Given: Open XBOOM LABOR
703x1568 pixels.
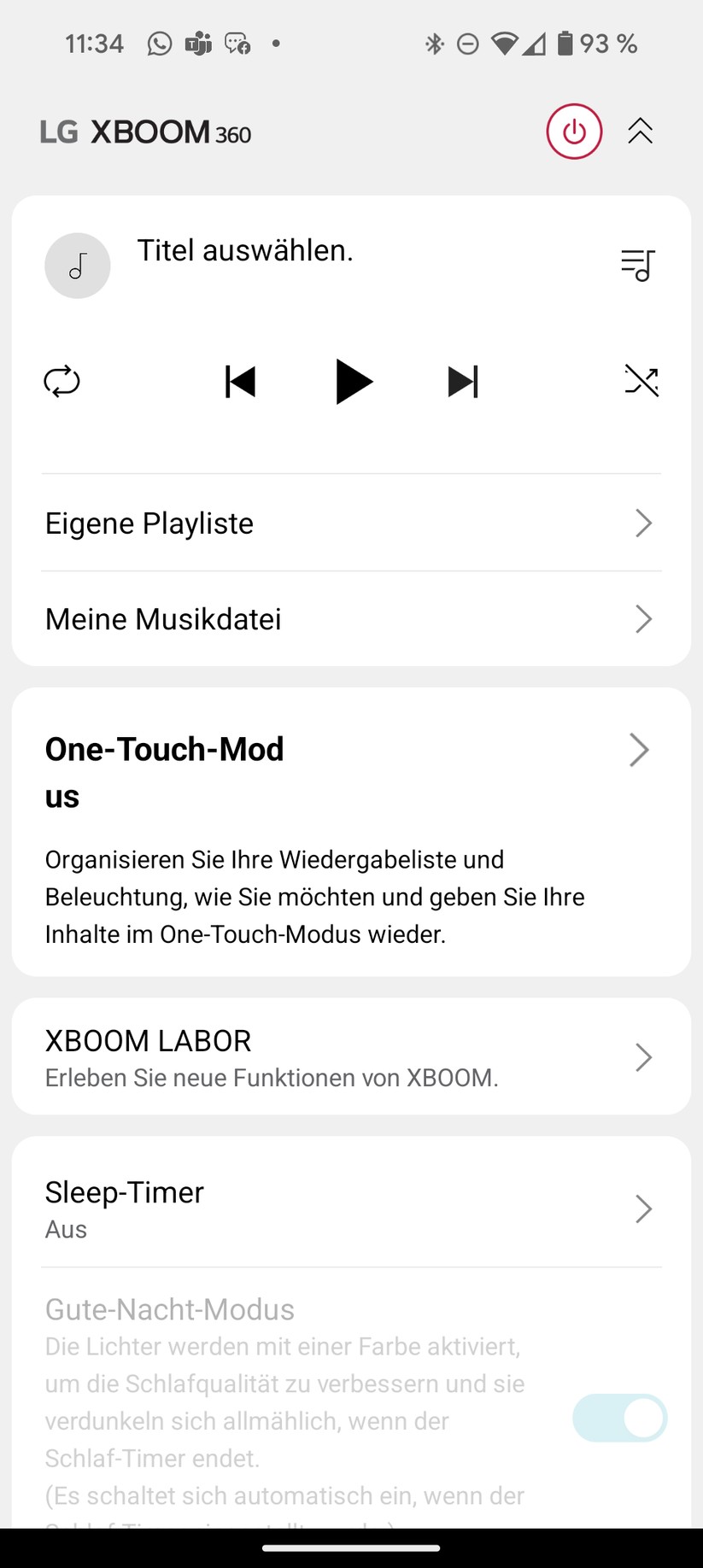Looking at the screenshot, I should (350, 1057).
